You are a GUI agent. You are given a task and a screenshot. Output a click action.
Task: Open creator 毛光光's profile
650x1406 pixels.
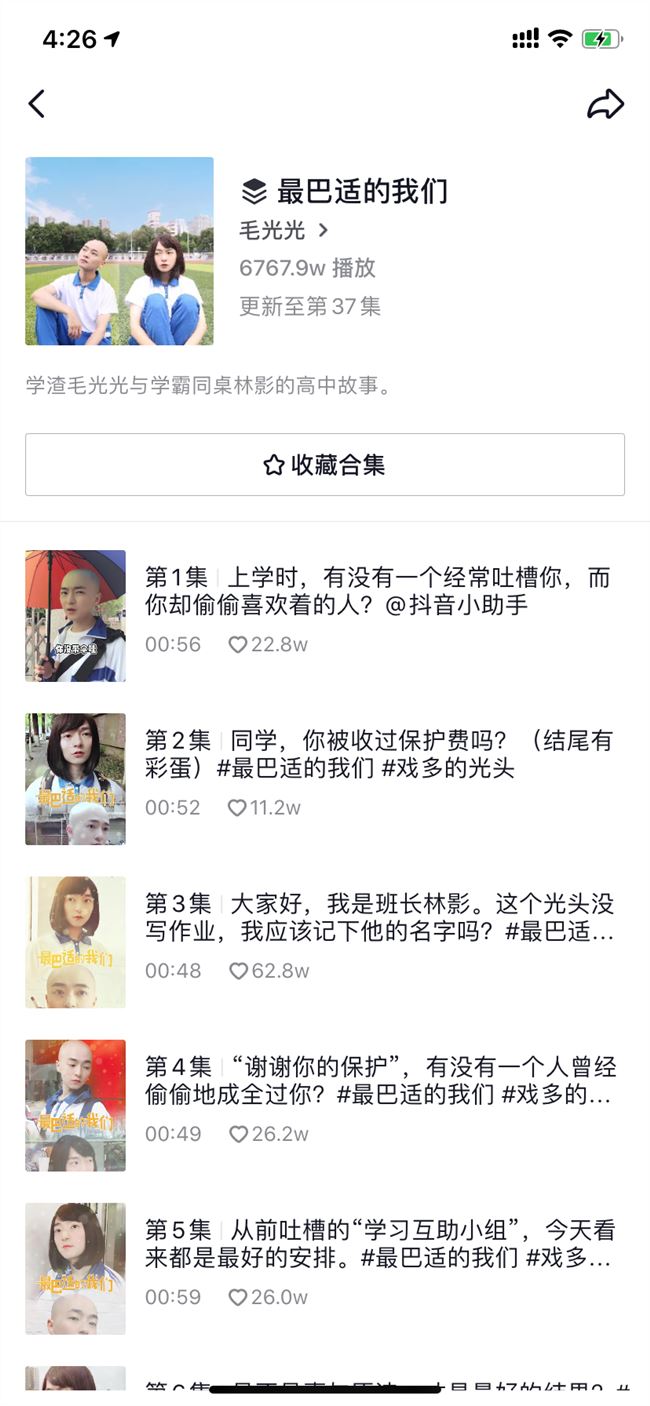click(x=283, y=230)
